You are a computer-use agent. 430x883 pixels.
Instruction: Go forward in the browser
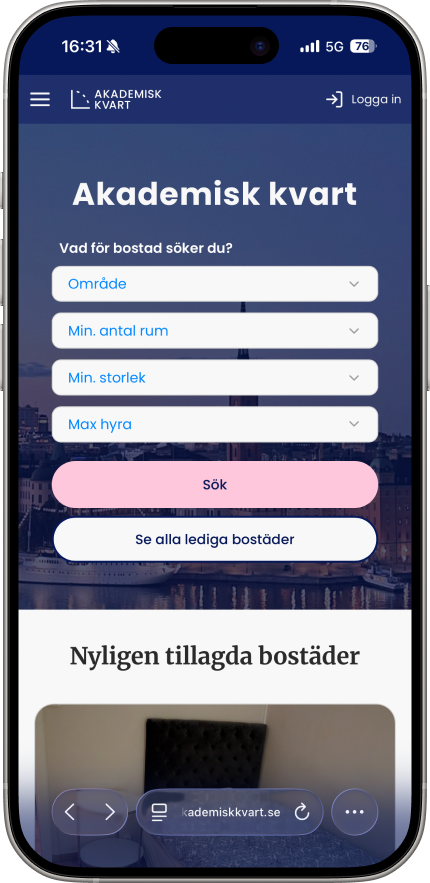click(x=109, y=811)
